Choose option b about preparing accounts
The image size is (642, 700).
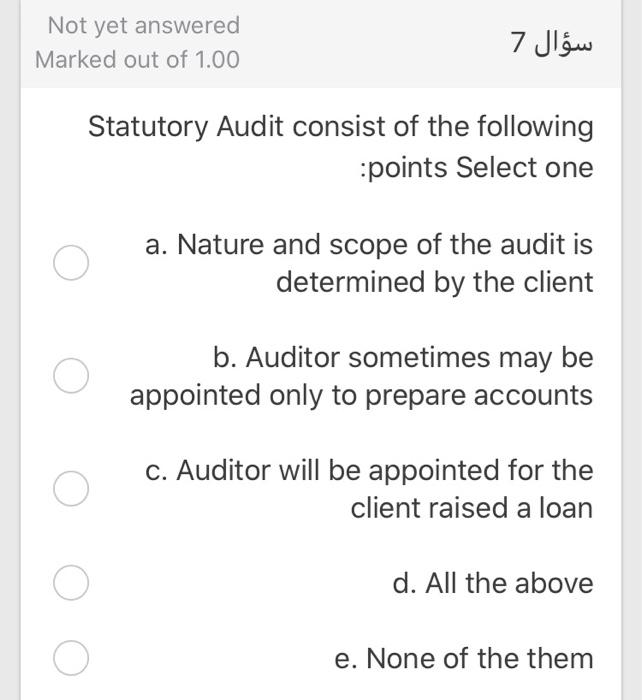[x=71, y=376]
